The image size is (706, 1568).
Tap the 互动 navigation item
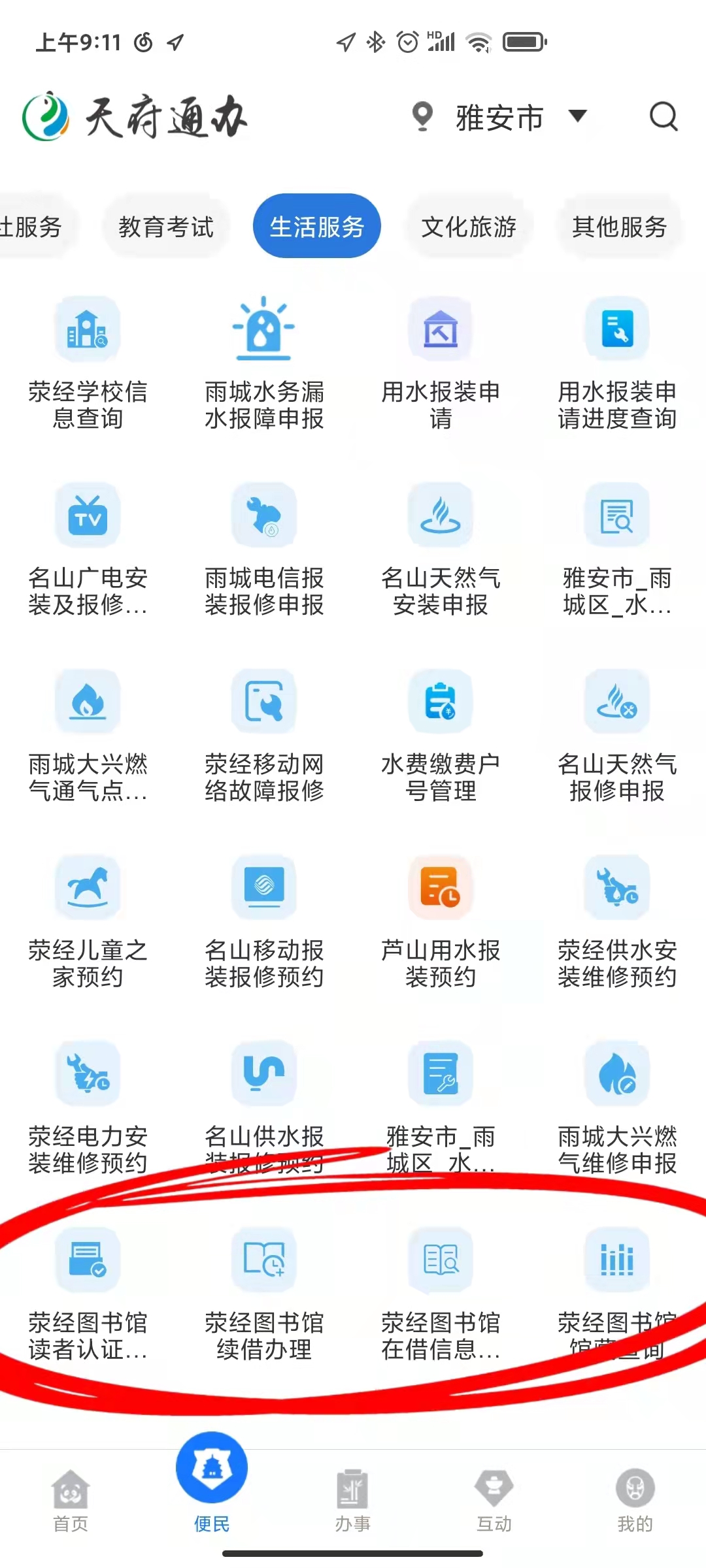tap(494, 1503)
